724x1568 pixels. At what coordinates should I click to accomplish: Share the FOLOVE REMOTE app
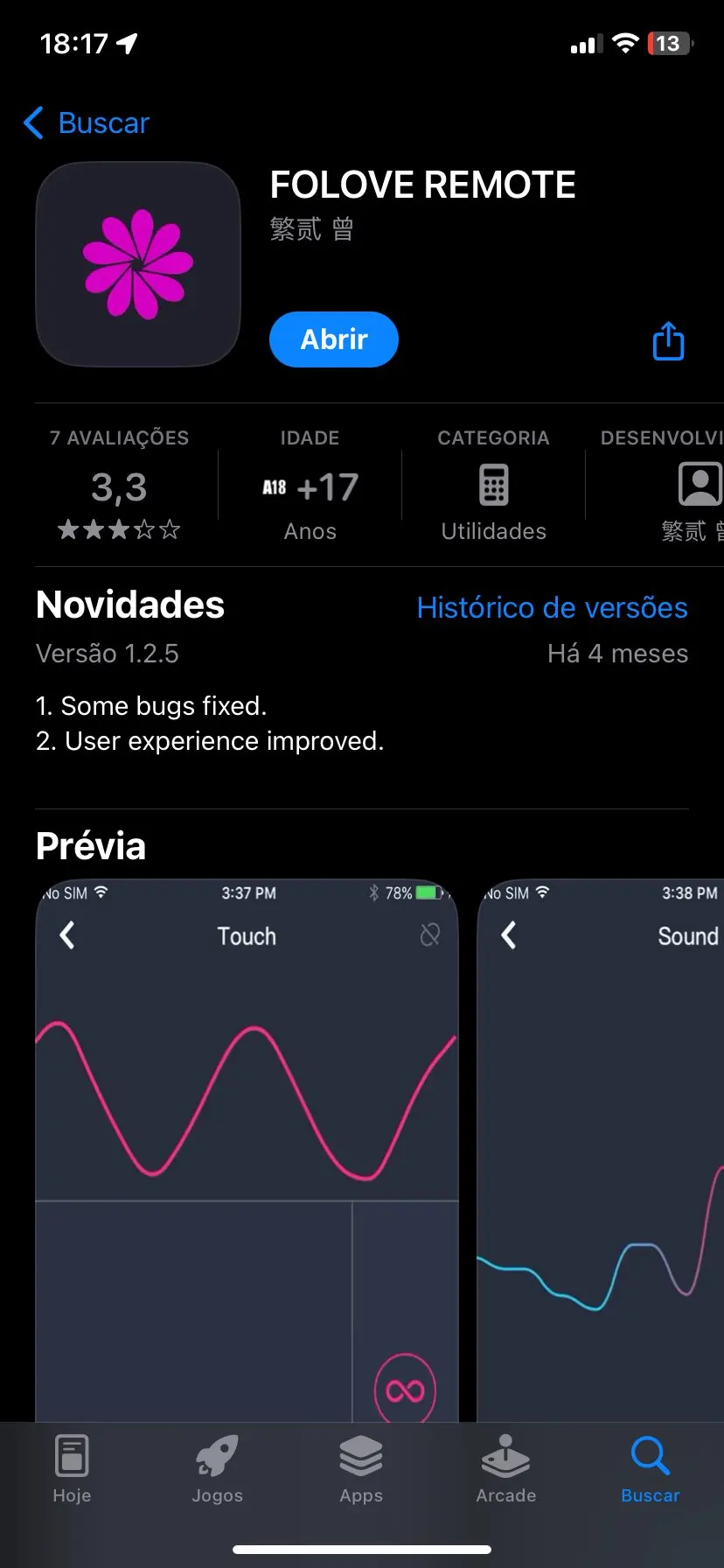(669, 341)
